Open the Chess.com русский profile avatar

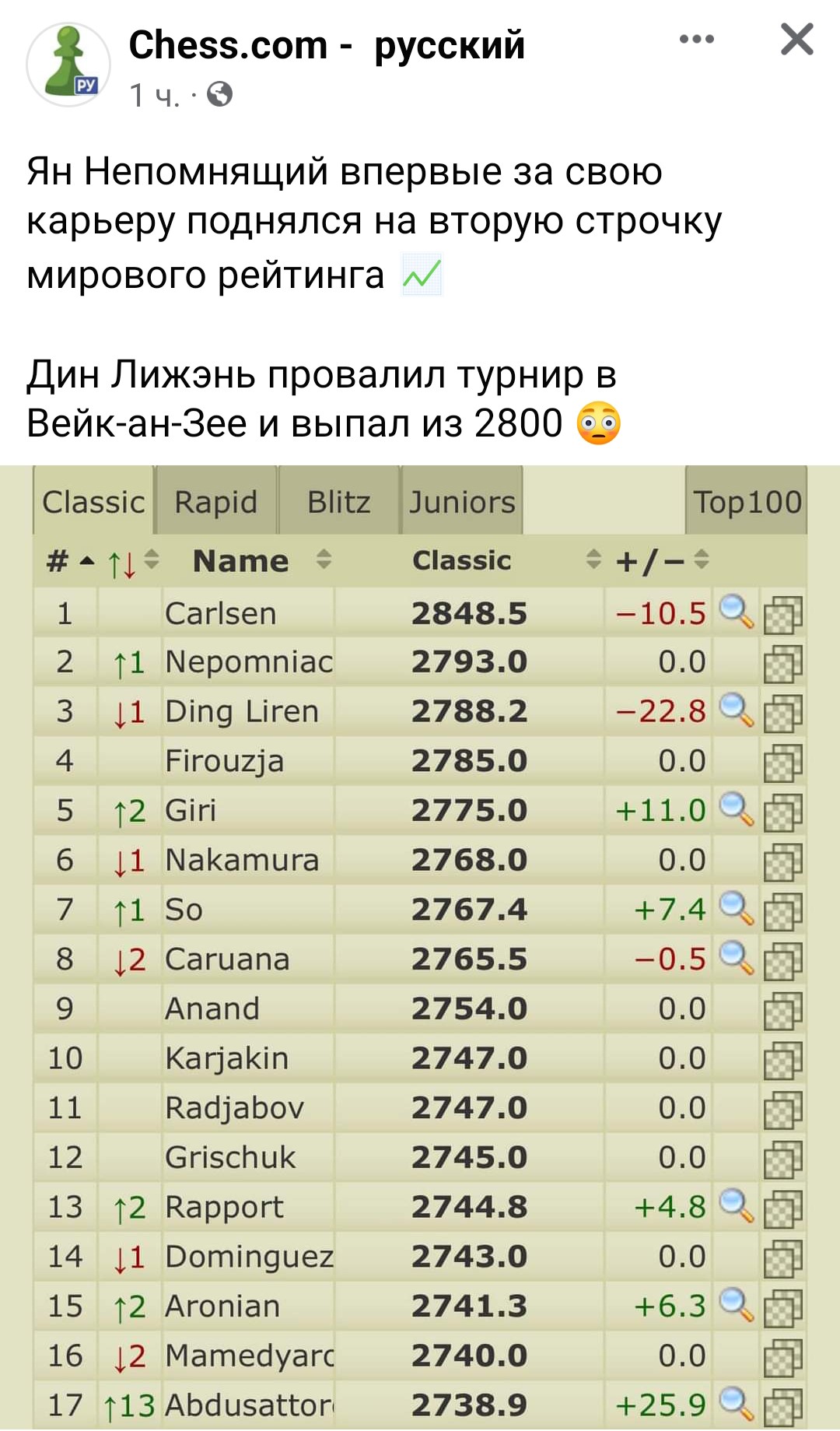click(68, 65)
